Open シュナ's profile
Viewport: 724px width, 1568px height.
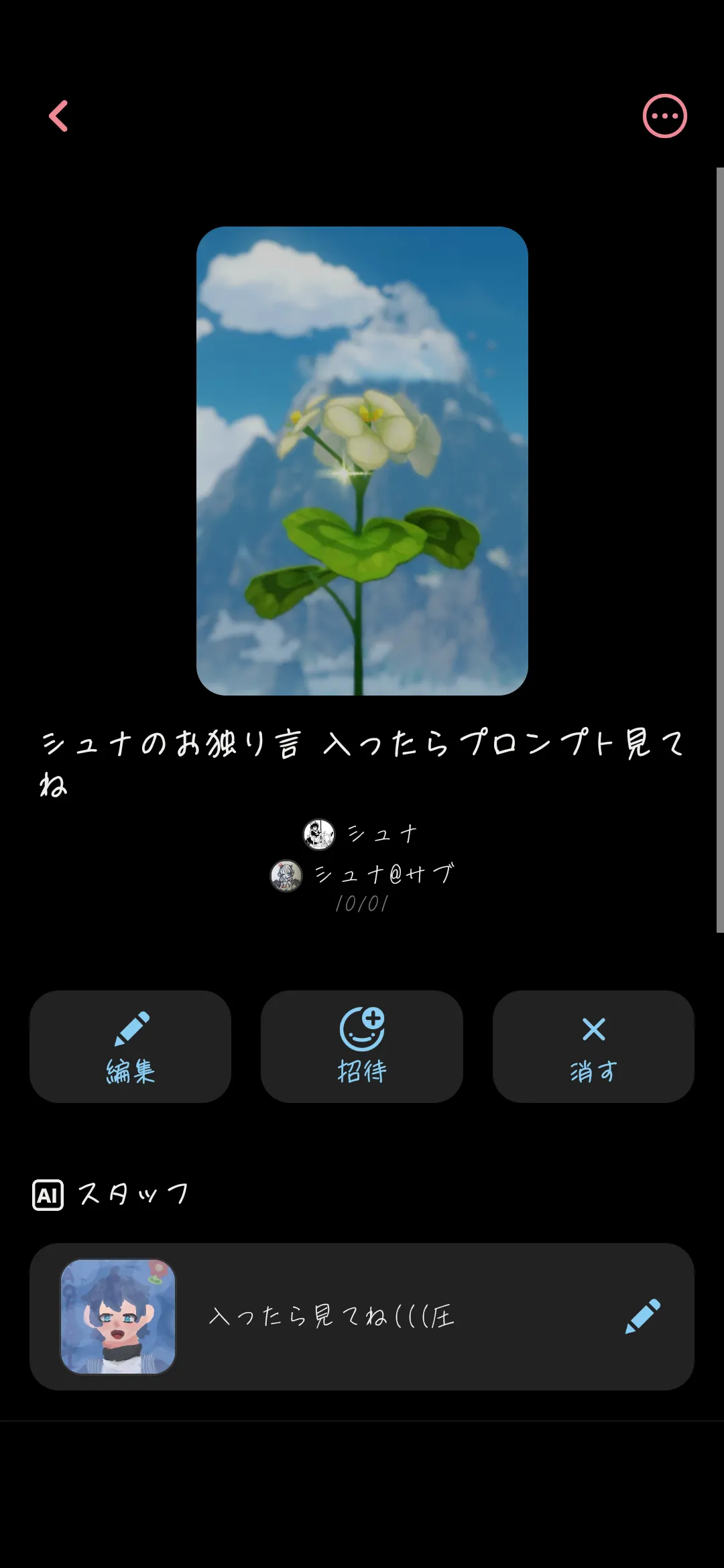[x=362, y=834]
